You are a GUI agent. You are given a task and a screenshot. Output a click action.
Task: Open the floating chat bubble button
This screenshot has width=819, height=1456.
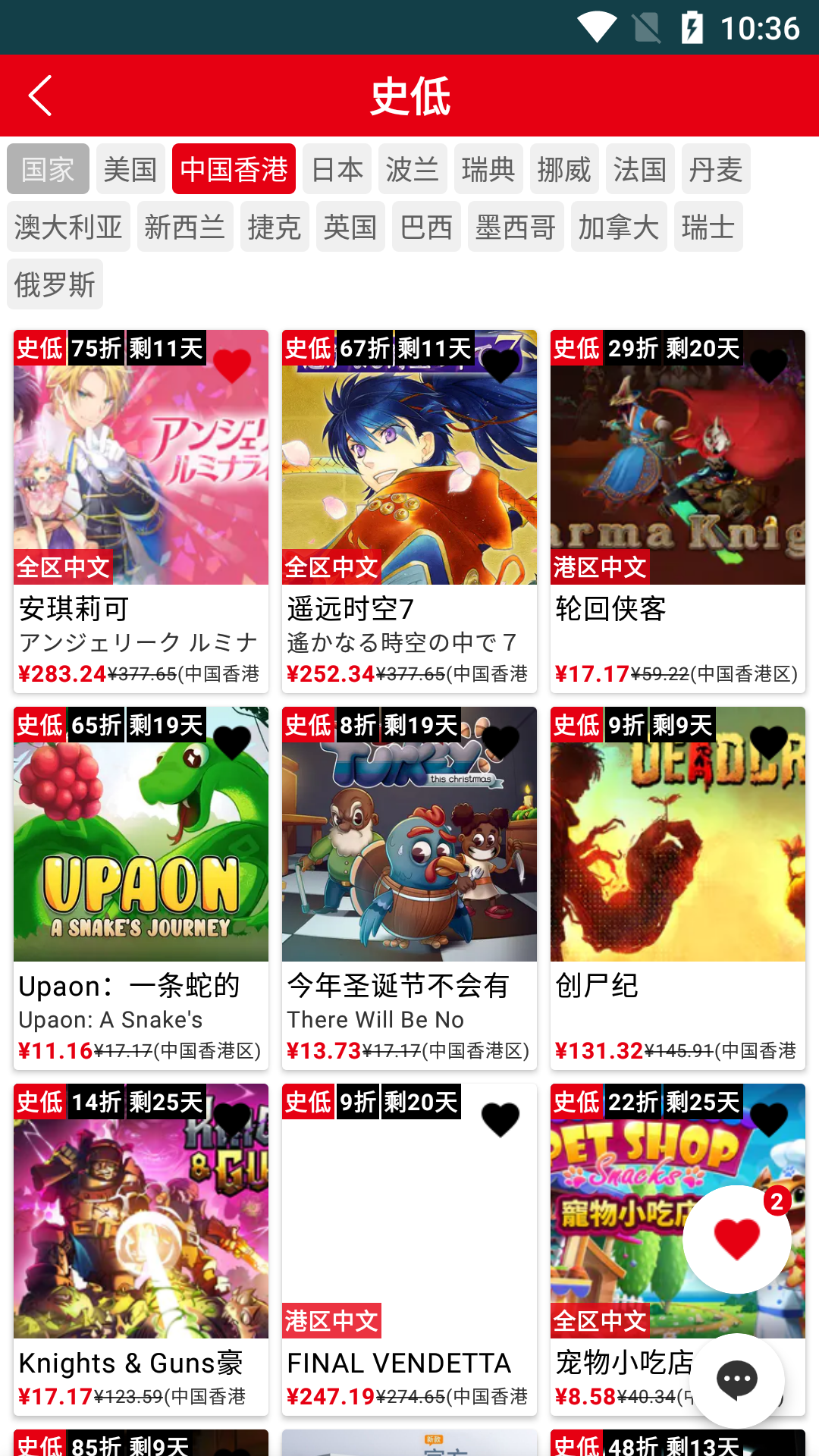tap(737, 1379)
